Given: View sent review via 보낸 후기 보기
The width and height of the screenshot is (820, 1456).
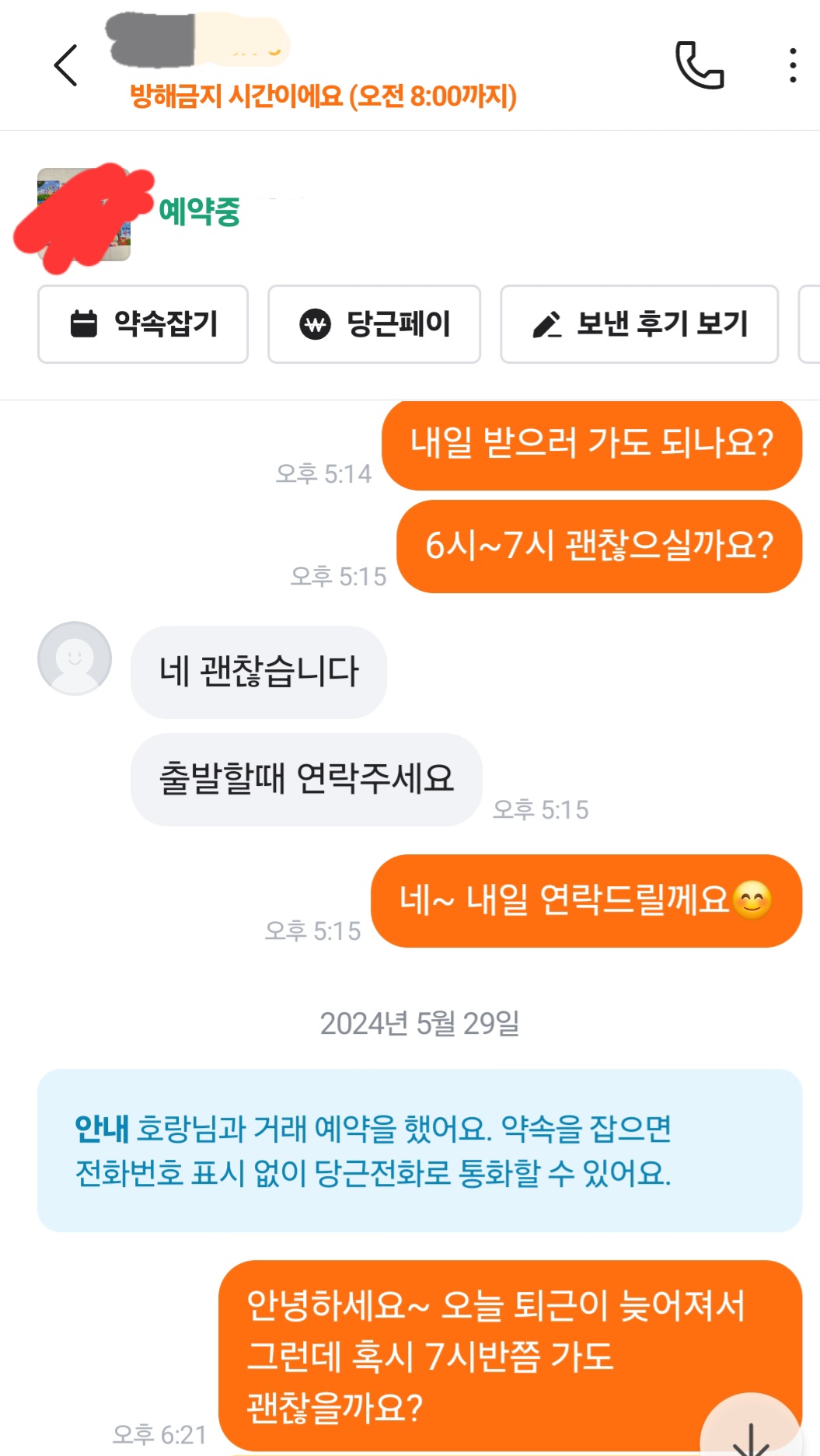Looking at the screenshot, I should point(639,324).
